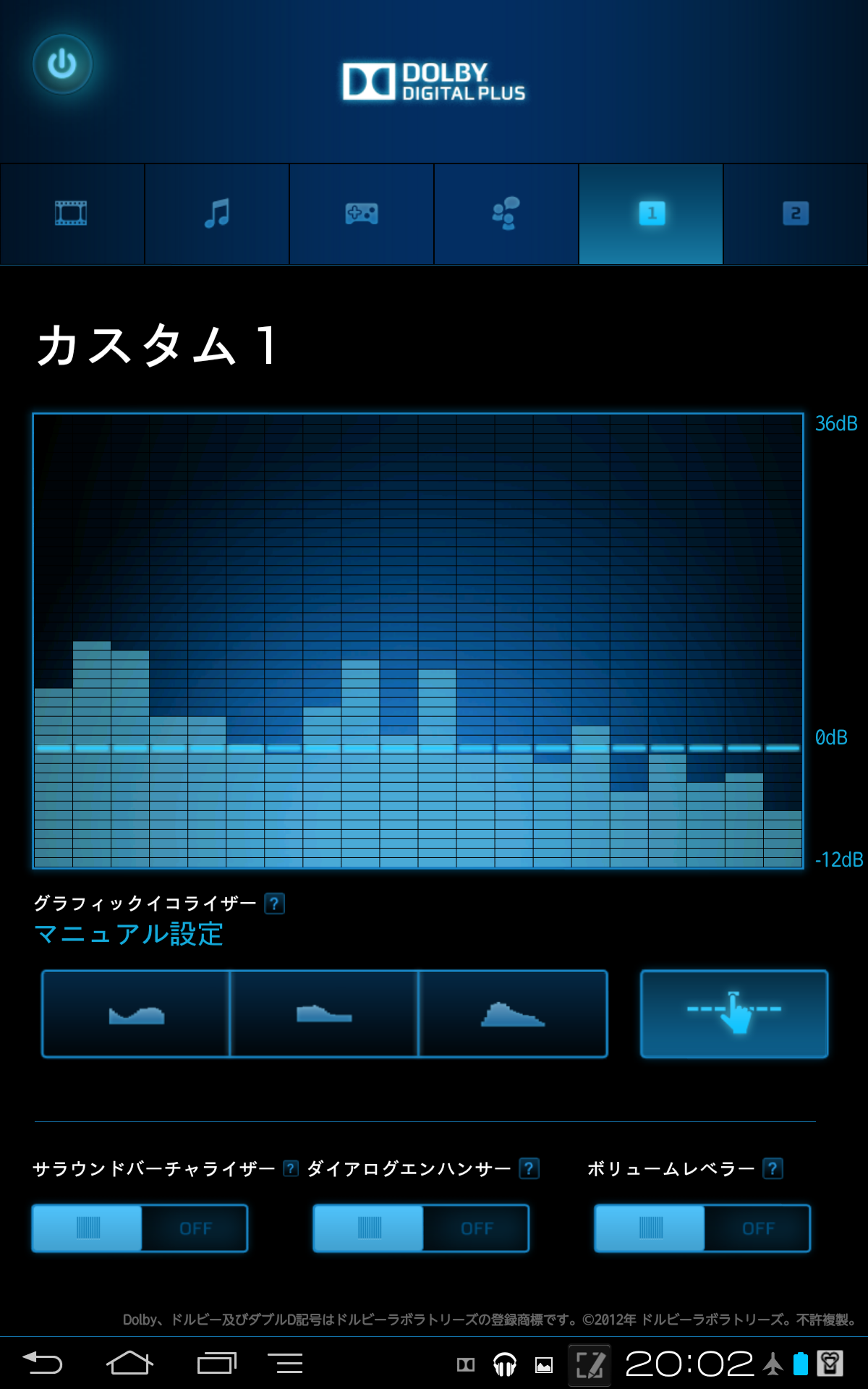Open help for サラウンドバーチャライザー

click(x=291, y=1168)
